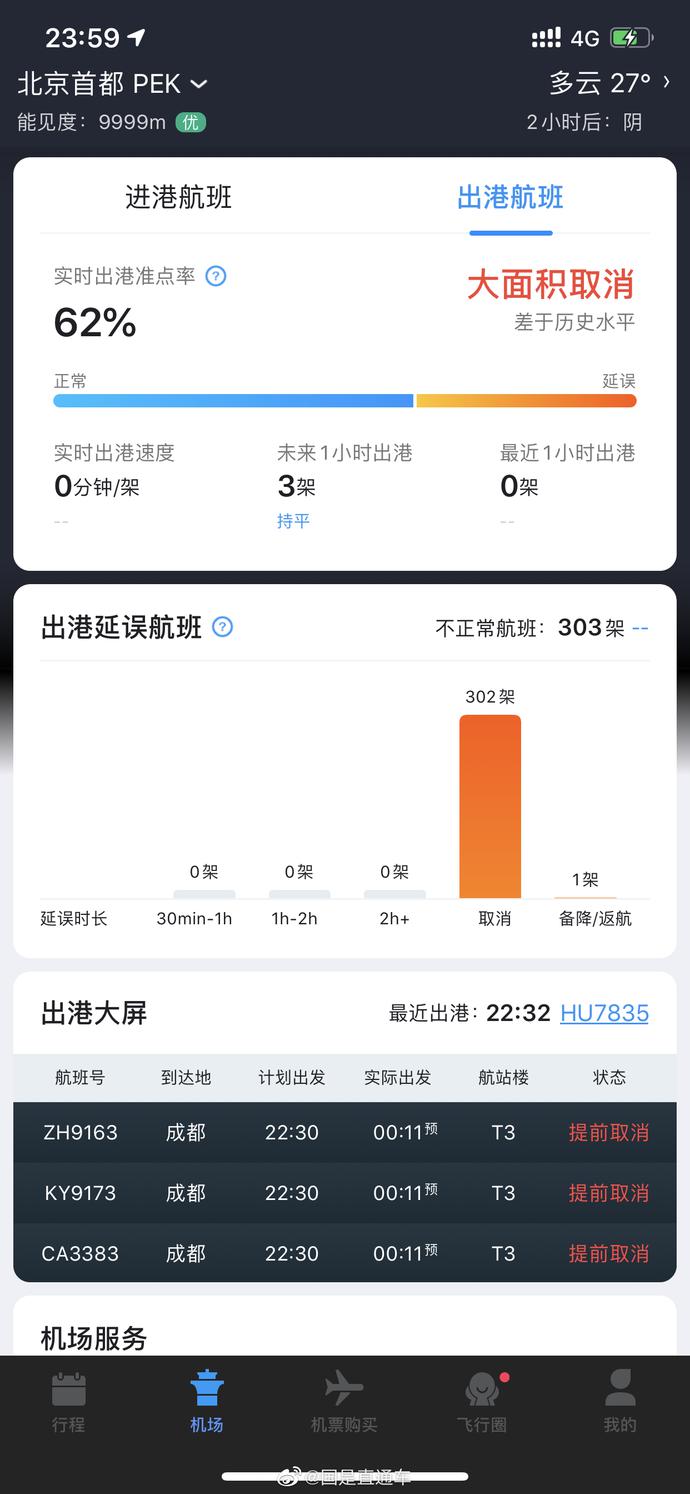Select flight CA3383 row

click(x=344, y=1253)
